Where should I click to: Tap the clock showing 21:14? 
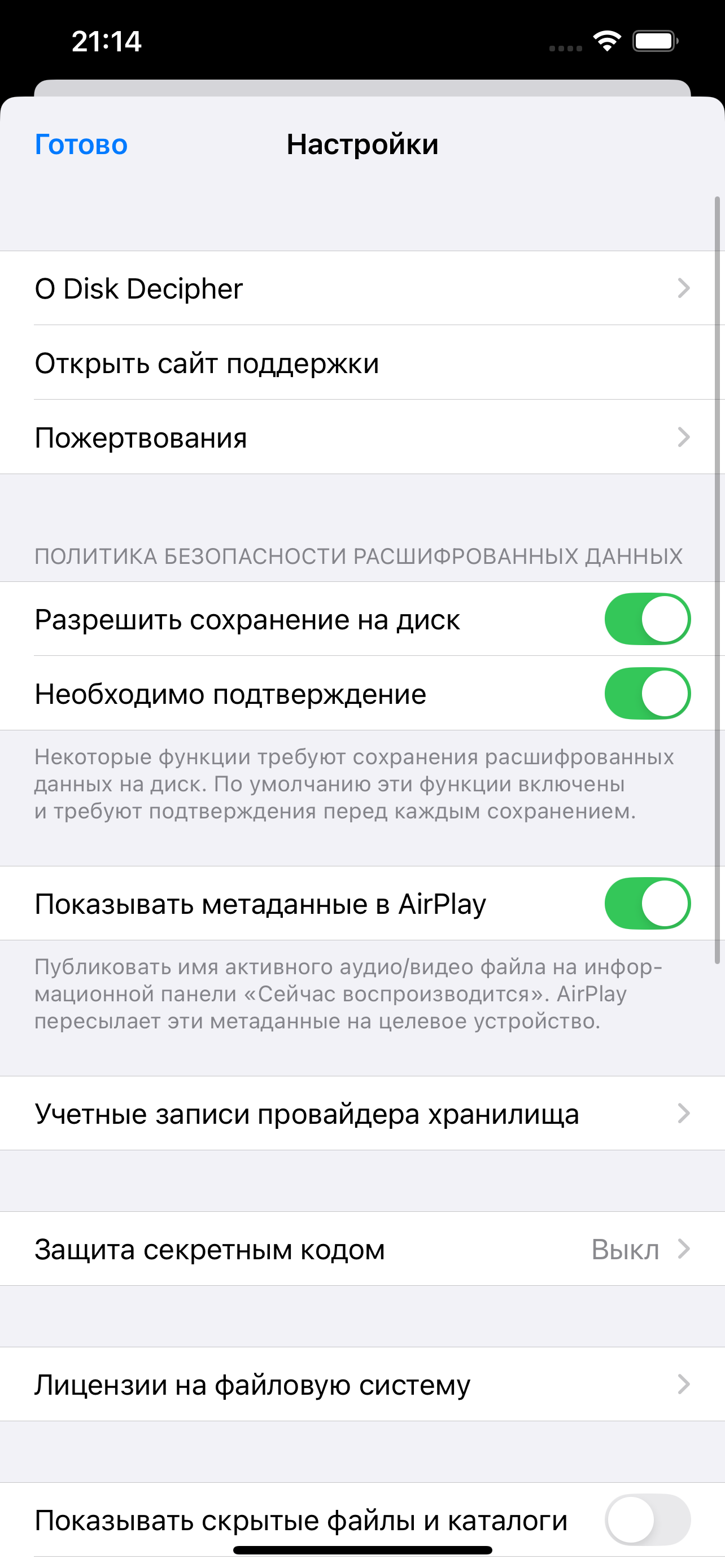pyautogui.click(x=107, y=41)
